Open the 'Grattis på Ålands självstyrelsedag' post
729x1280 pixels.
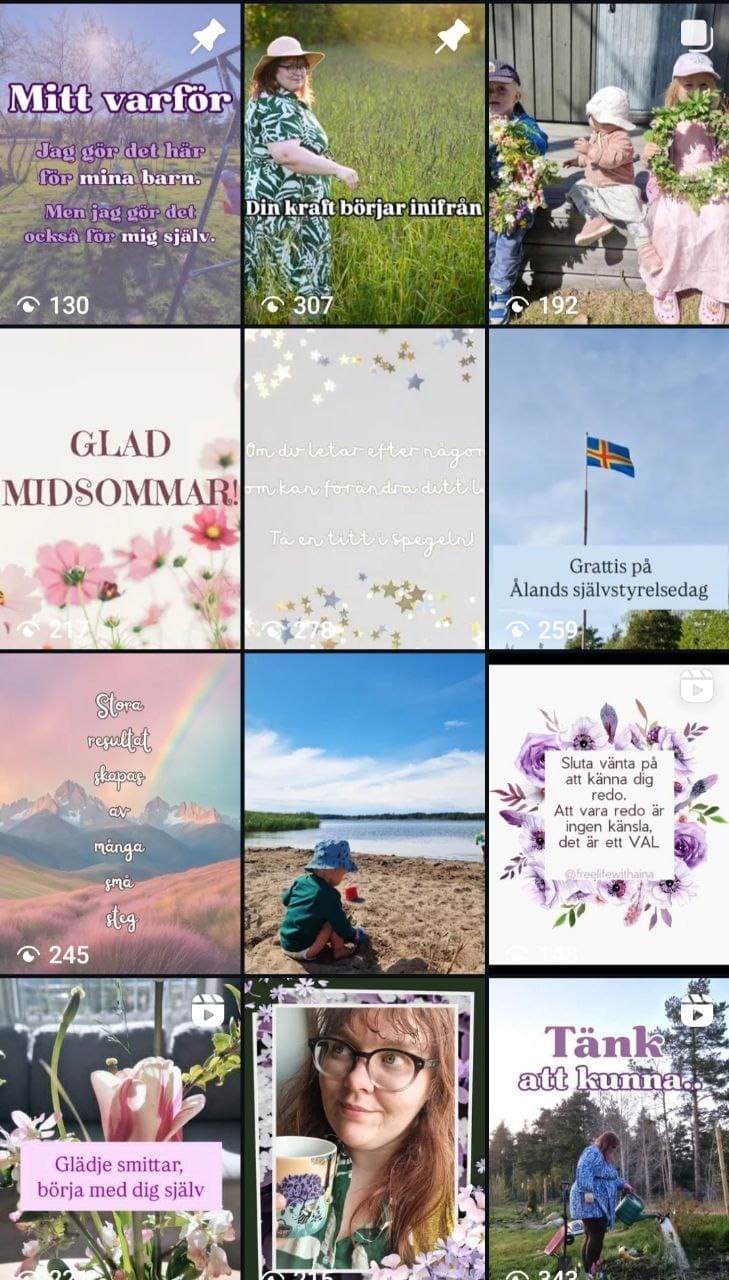coord(608,488)
